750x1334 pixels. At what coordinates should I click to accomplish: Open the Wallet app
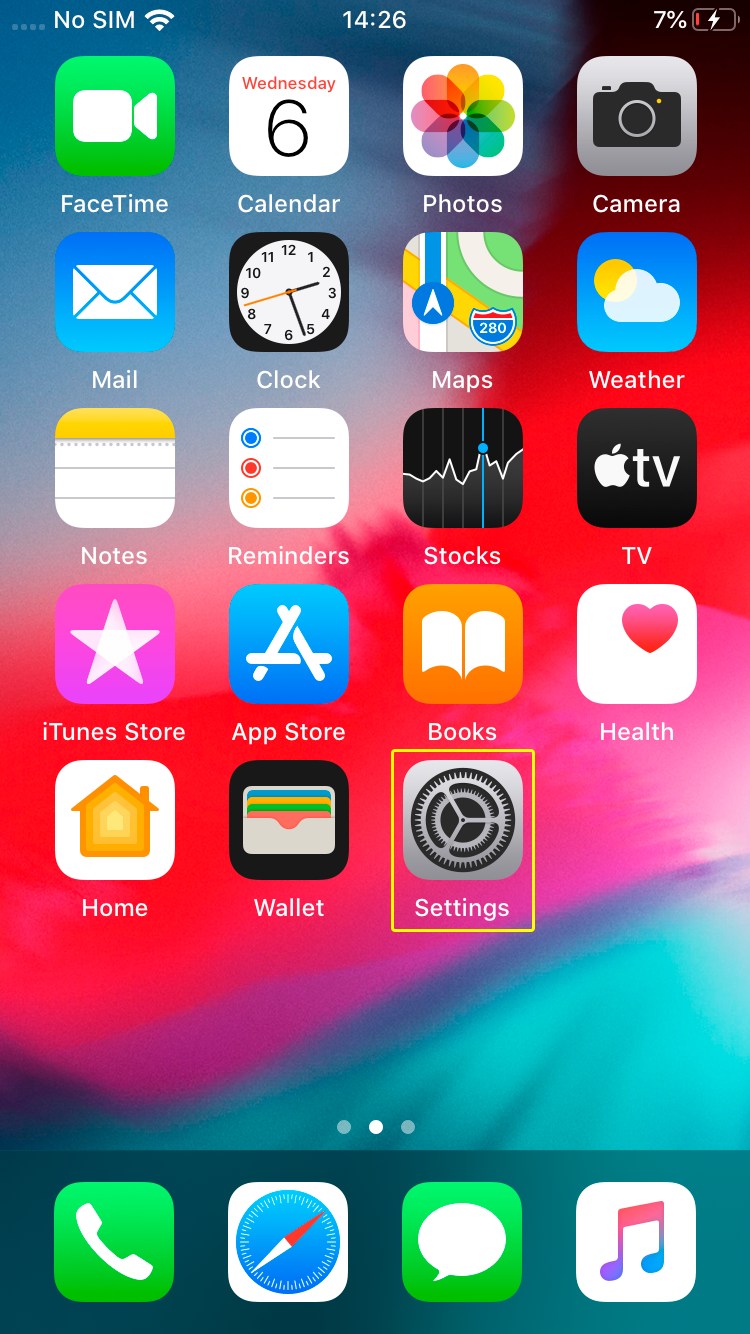click(289, 820)
